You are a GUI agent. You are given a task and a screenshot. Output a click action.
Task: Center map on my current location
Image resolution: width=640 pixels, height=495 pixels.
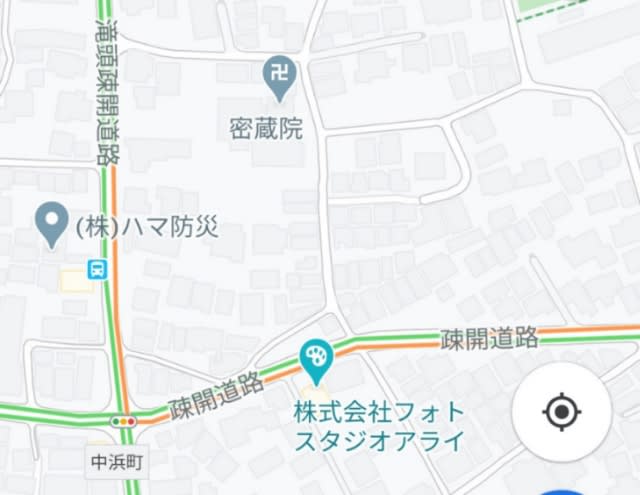561,412
